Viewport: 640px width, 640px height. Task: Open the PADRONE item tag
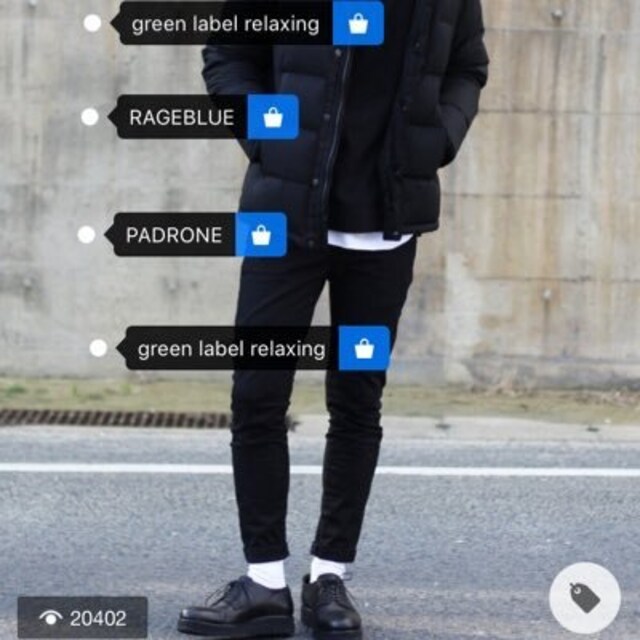point(174,235)
